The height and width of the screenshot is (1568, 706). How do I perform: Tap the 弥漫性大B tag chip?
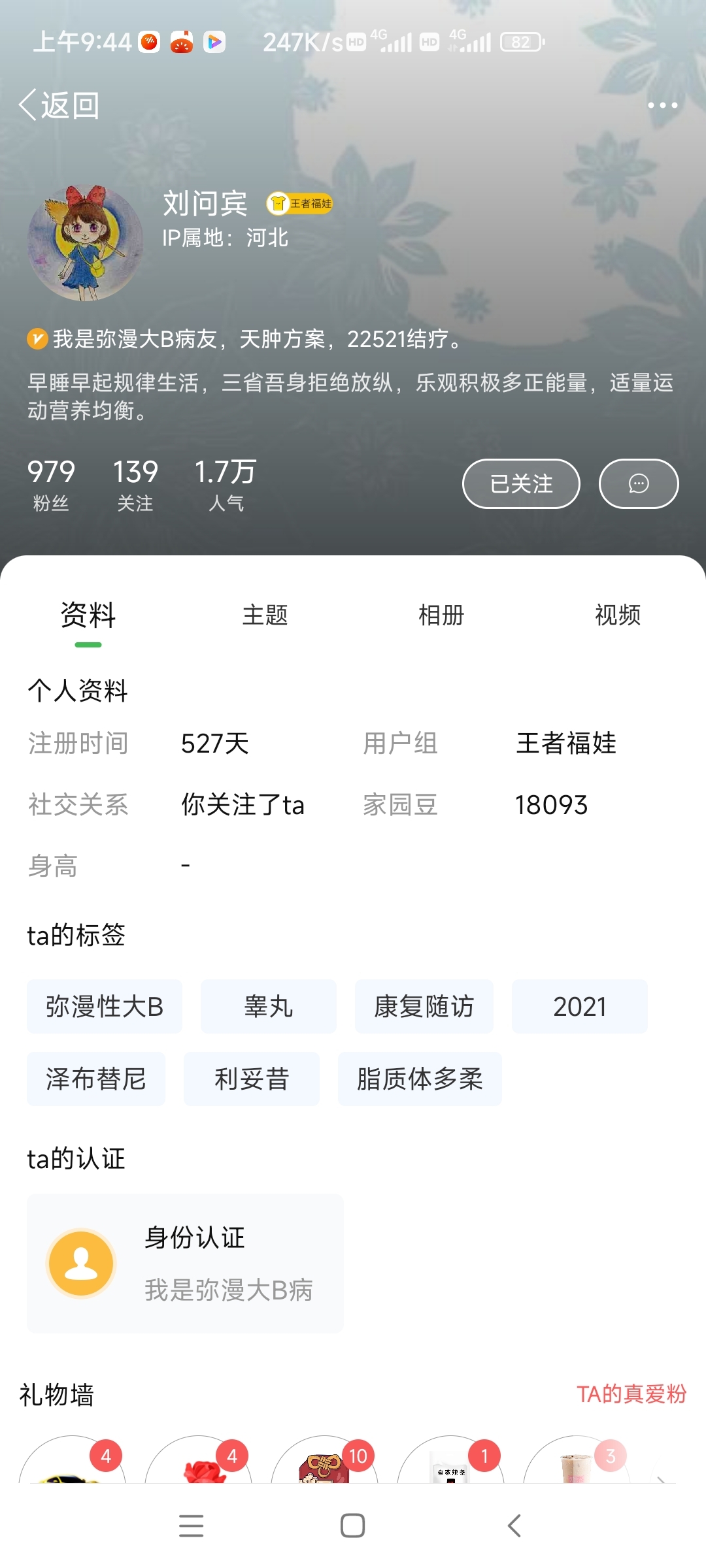(105, 1006)
